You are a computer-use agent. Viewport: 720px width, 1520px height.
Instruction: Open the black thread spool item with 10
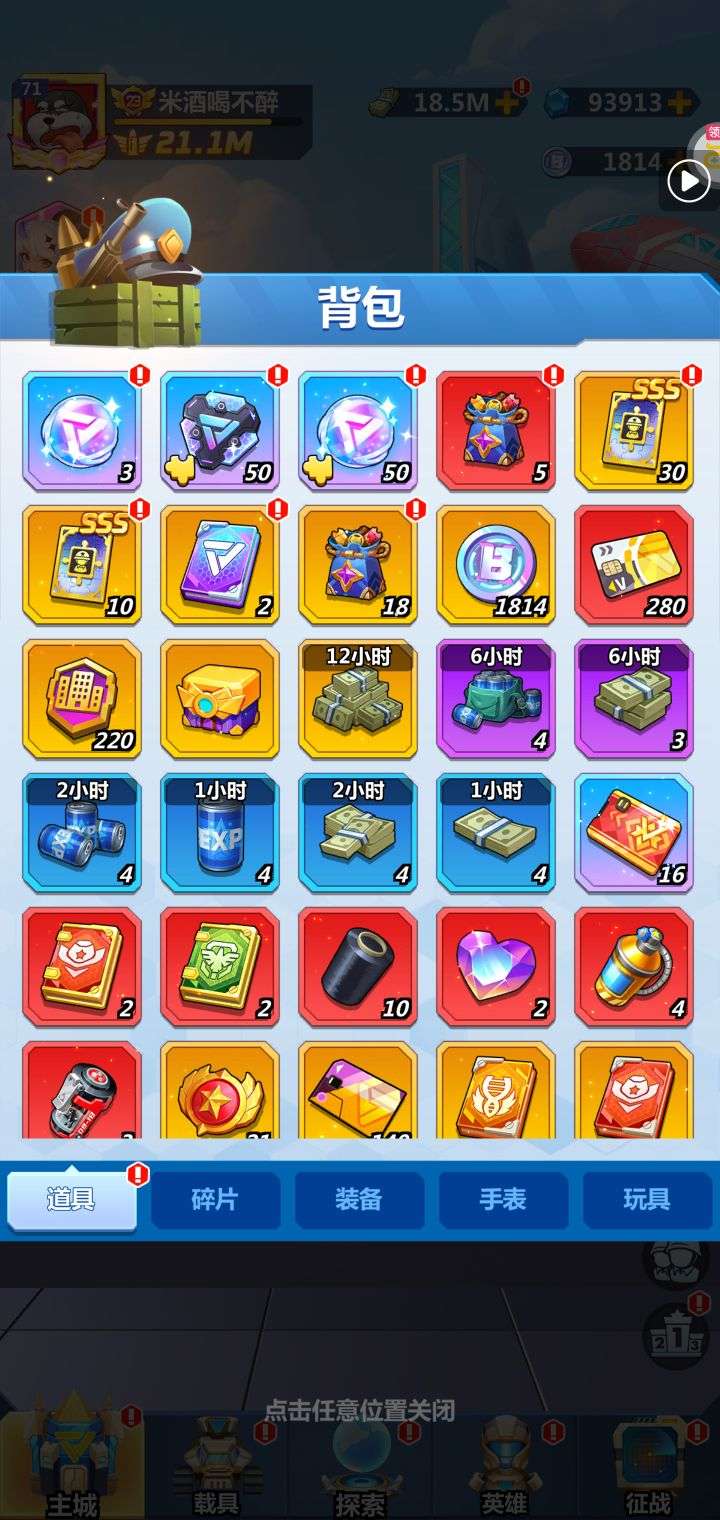coord(358,967)
